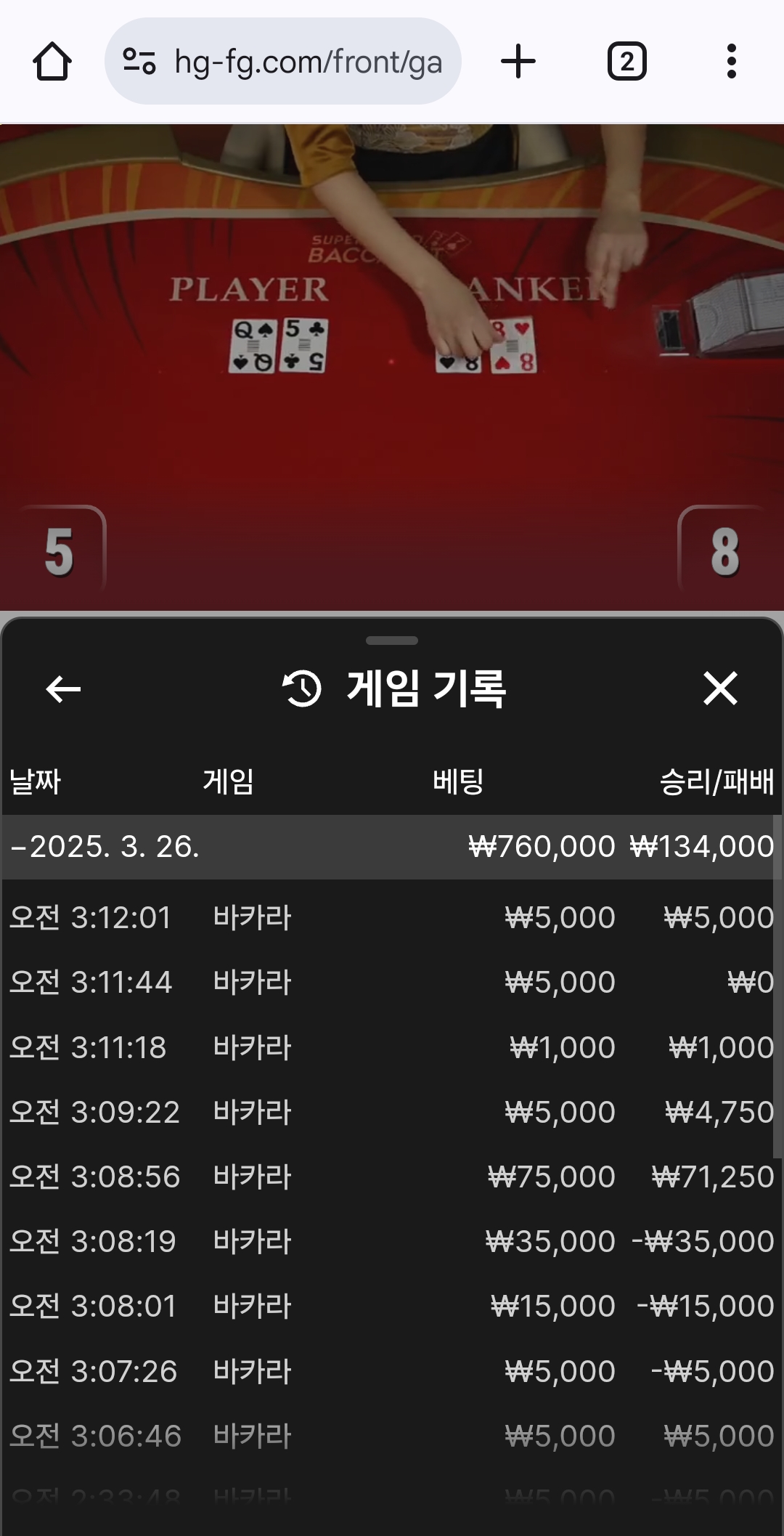Open the 3:08:01 baccarat record
Image resolution: width=784 pixels, height=1536 pixels.
tap(392, 1306)
